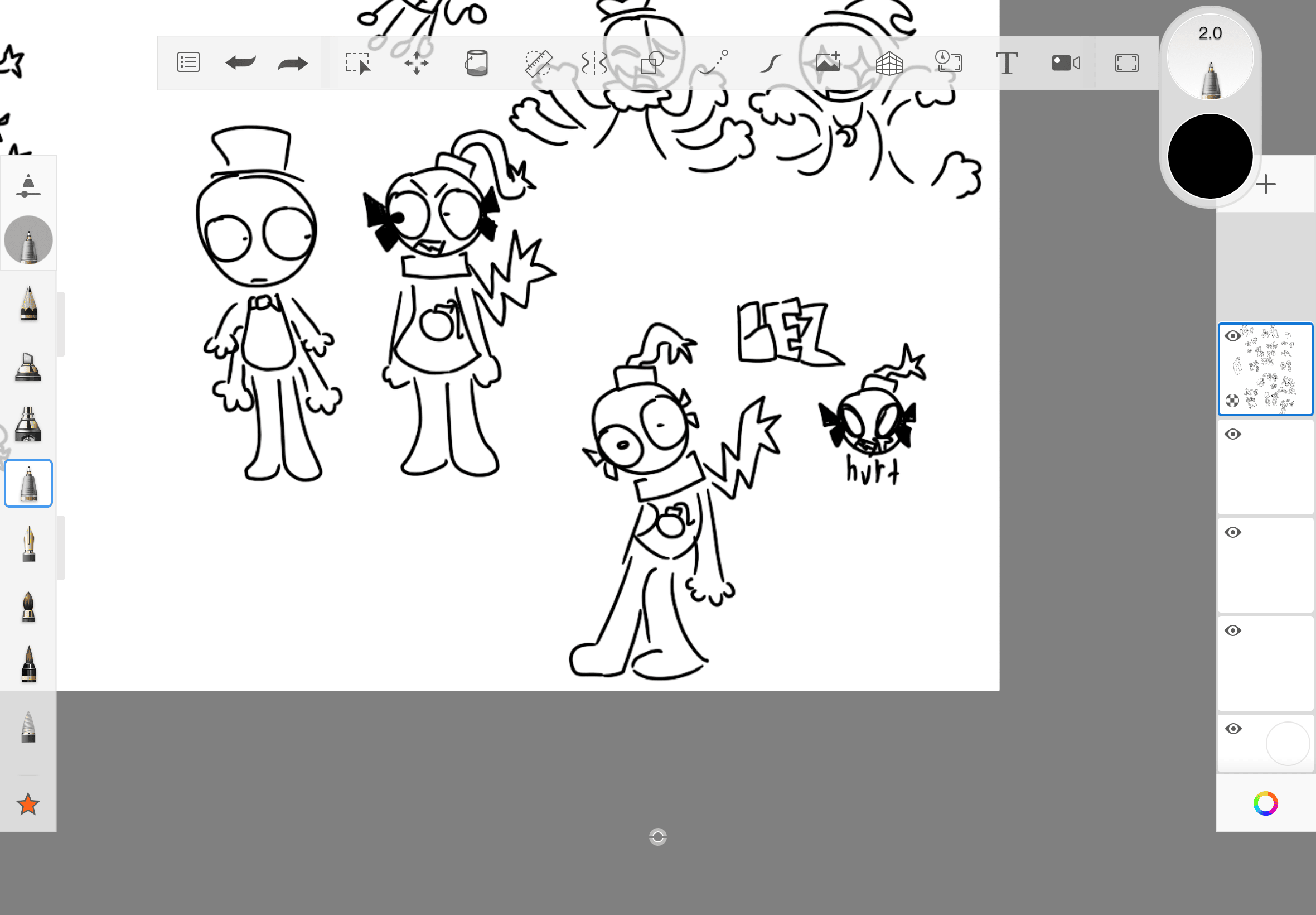
Task: Undo the last stroke
Action: point(241,62)
